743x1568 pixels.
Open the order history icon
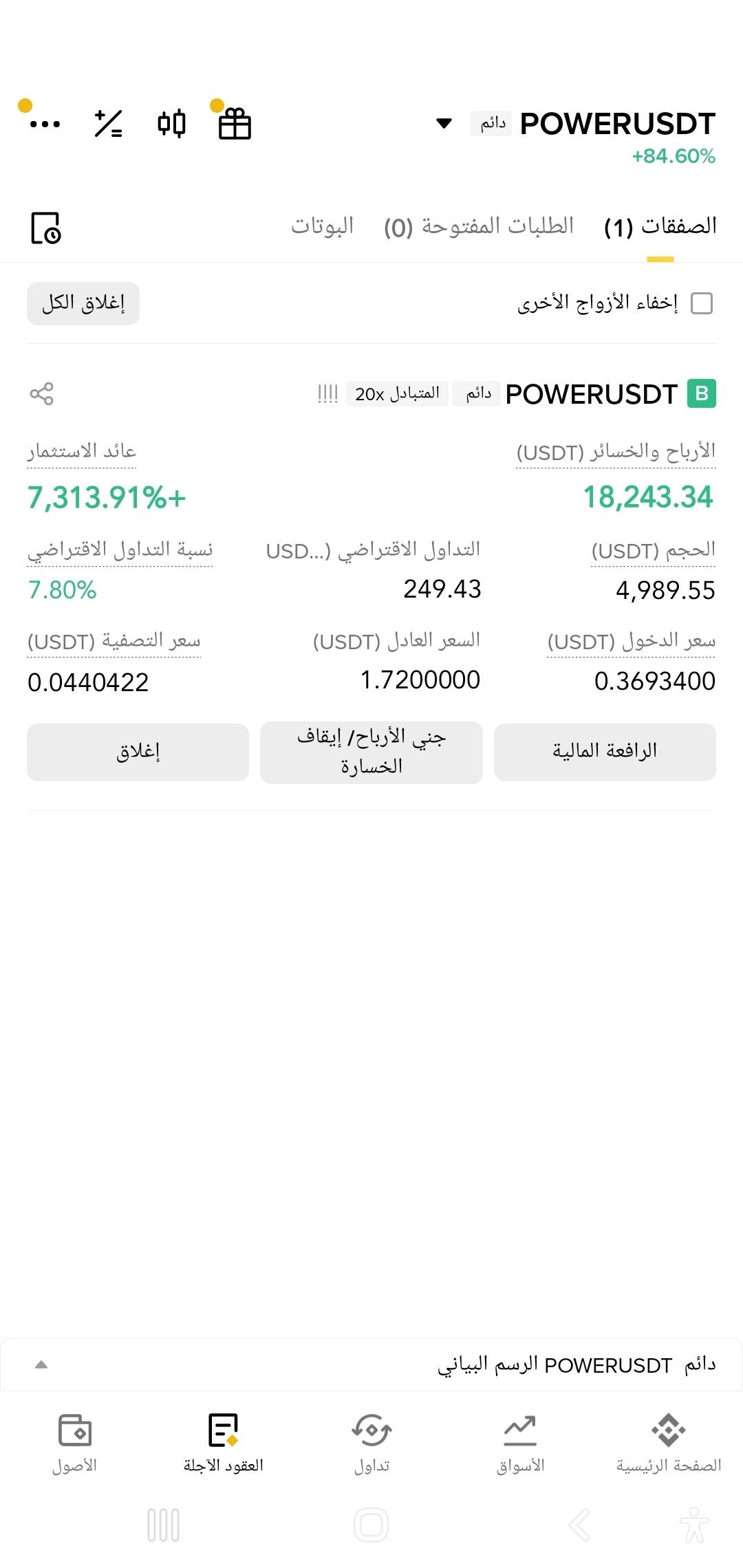[45, 228]
